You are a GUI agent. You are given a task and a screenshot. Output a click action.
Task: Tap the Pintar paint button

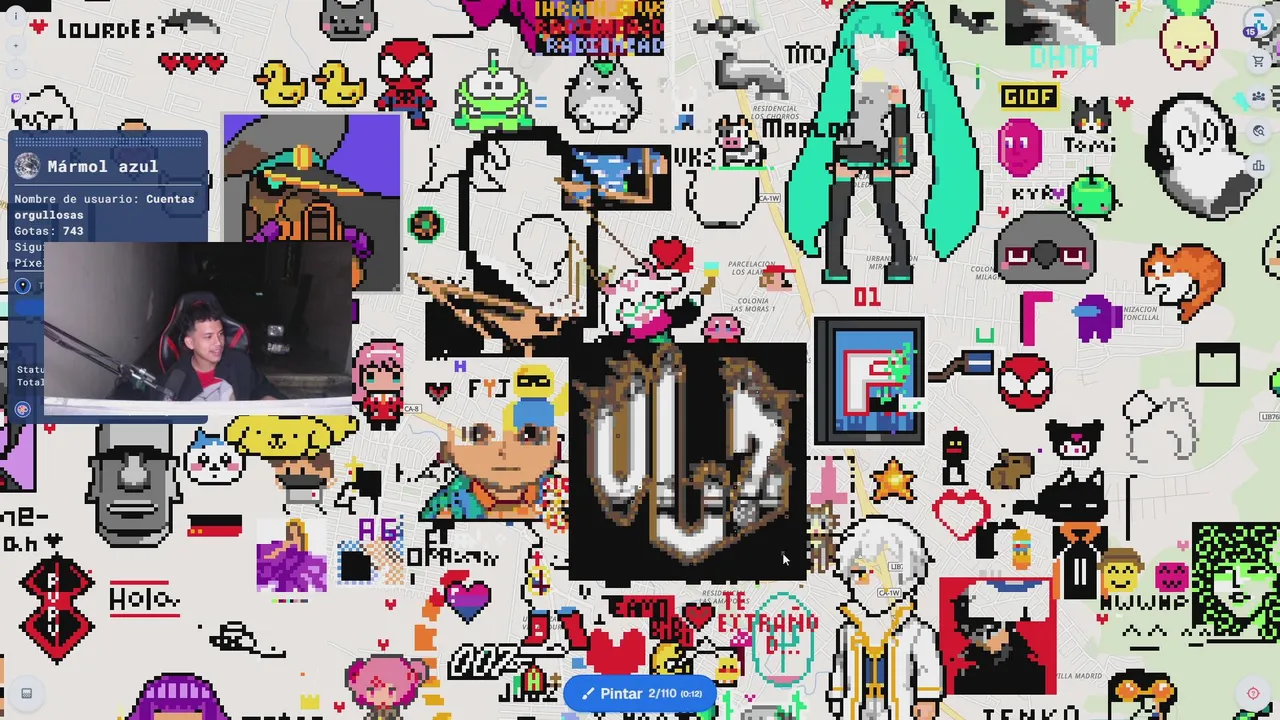pos(640,693)
